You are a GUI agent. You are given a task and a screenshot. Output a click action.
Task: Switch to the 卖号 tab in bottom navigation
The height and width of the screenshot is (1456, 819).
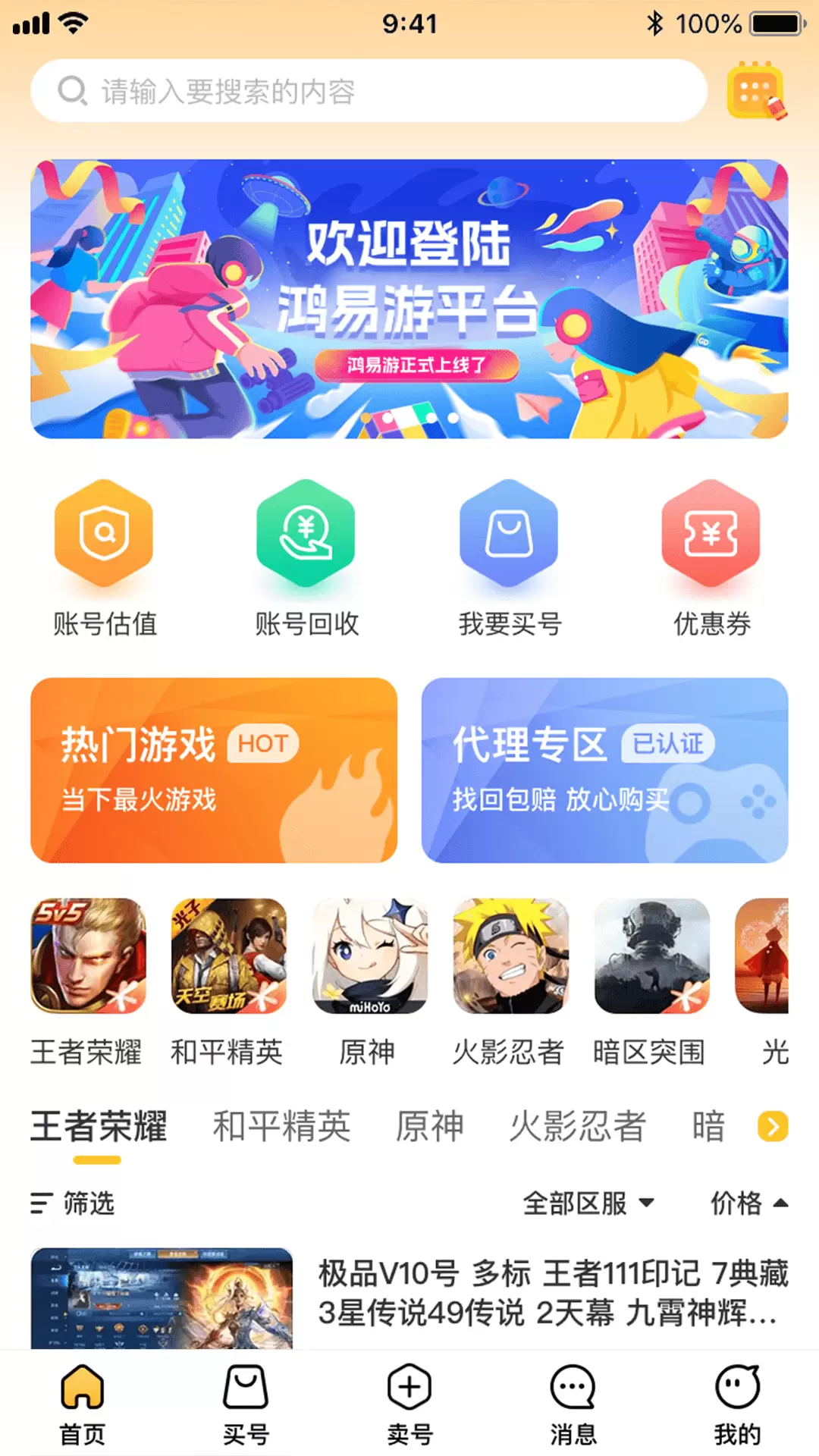pos(409,1405)
